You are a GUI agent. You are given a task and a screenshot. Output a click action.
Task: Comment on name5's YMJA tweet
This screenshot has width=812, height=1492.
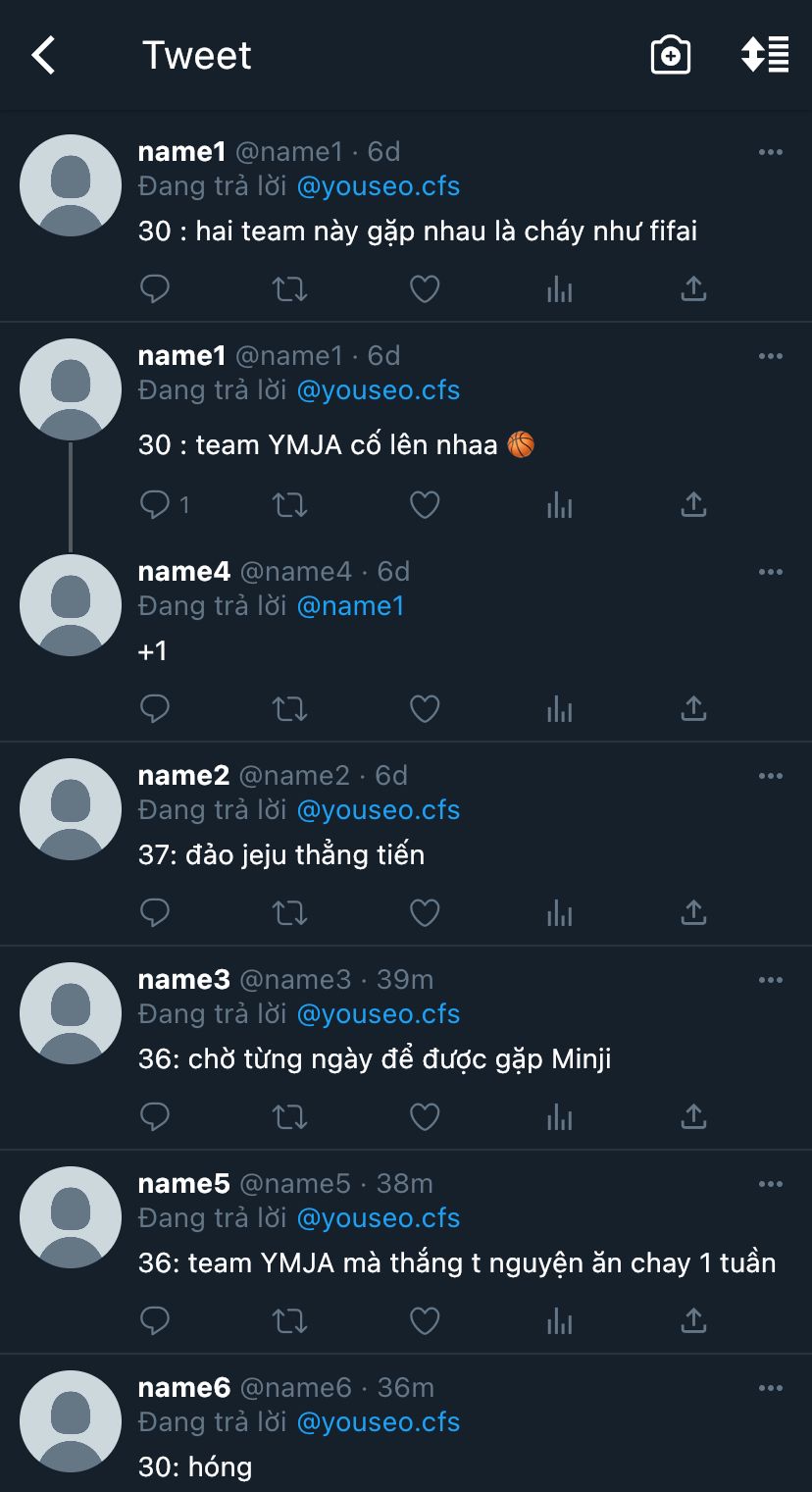(x=155, y=1321)
